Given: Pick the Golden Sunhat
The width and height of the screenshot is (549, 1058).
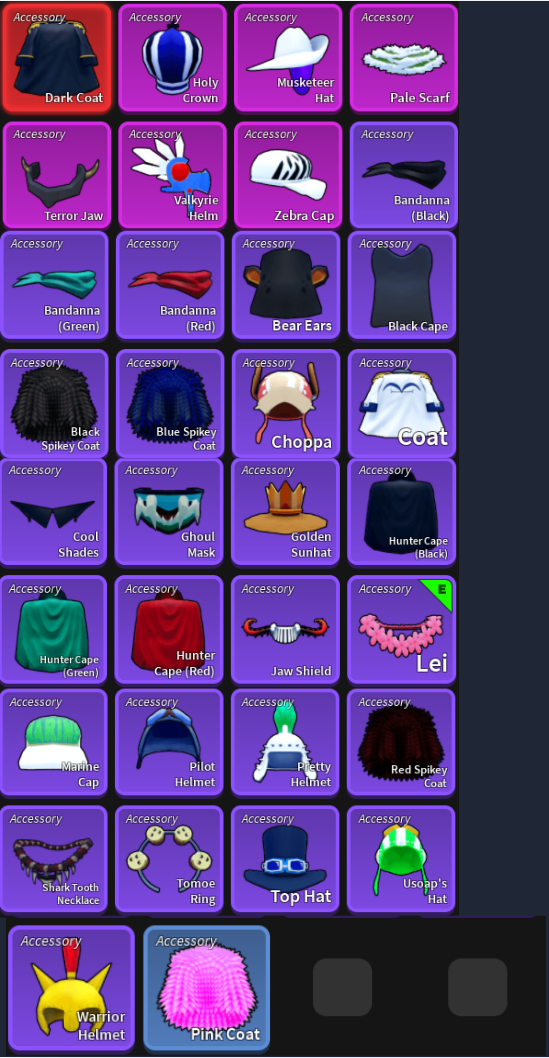Looking at the screenshot, I should [x=285, y=511].
